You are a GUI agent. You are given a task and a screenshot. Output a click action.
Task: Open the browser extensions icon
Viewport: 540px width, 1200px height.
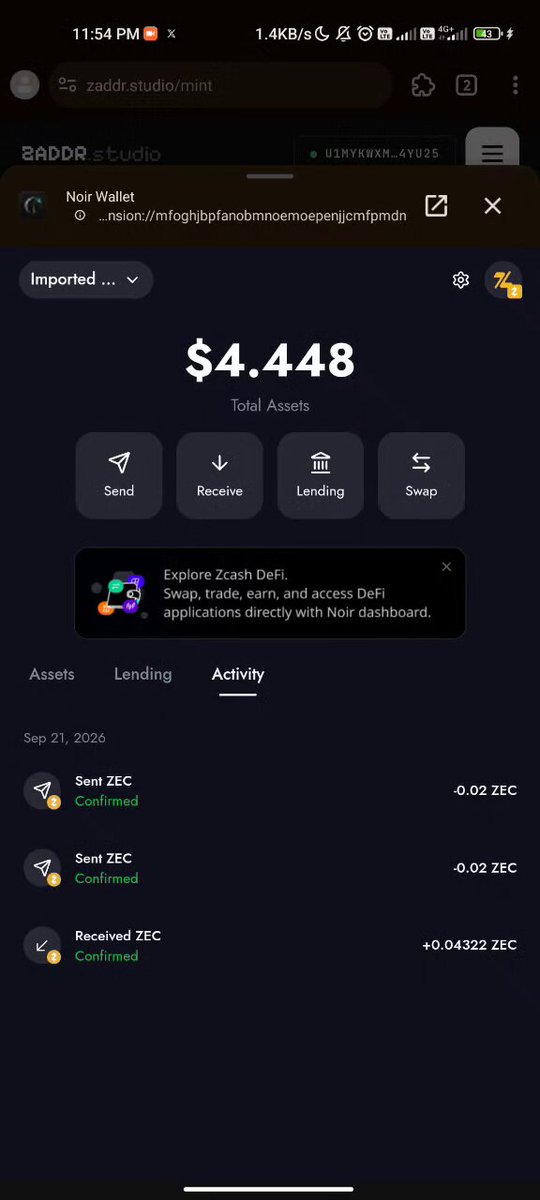[x=422, y=85]
